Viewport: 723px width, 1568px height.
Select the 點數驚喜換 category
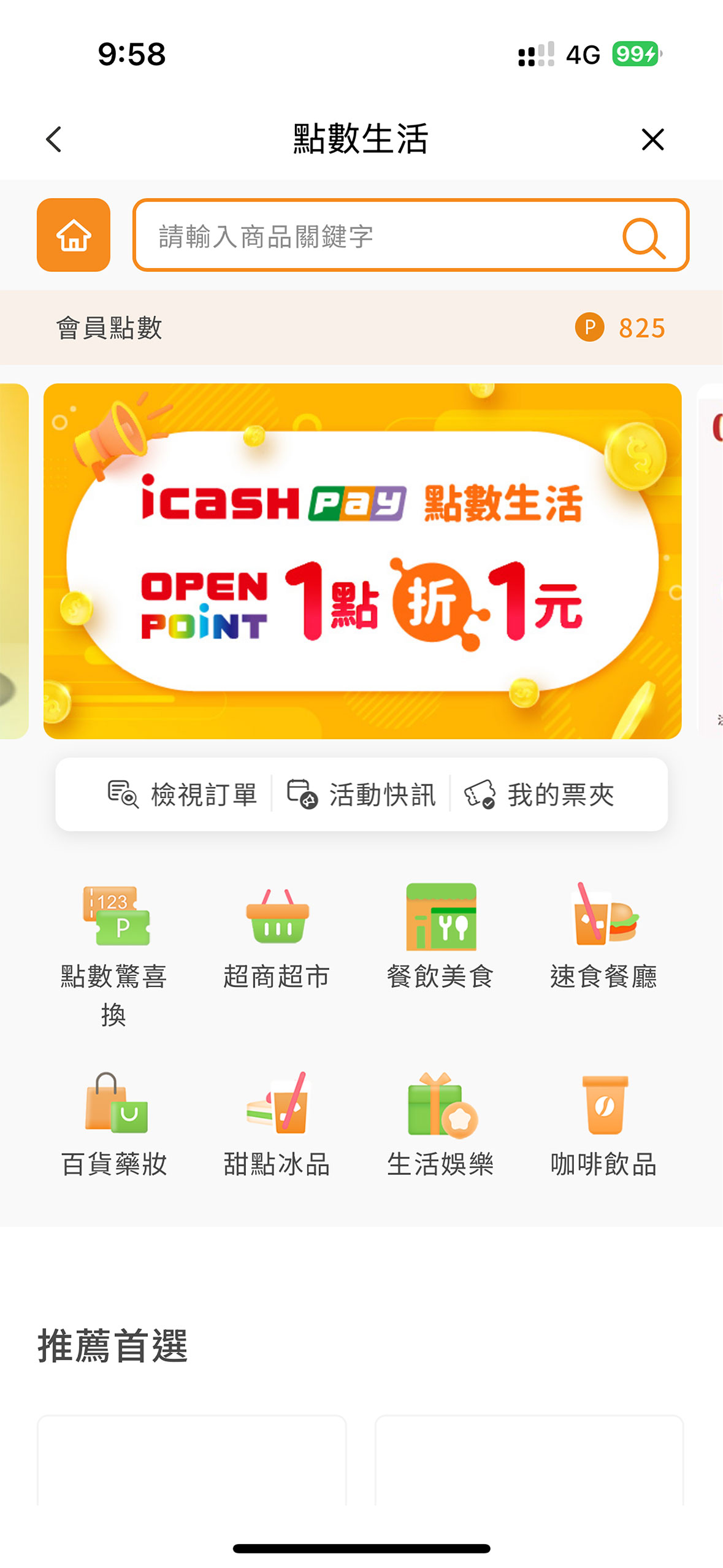114,951
